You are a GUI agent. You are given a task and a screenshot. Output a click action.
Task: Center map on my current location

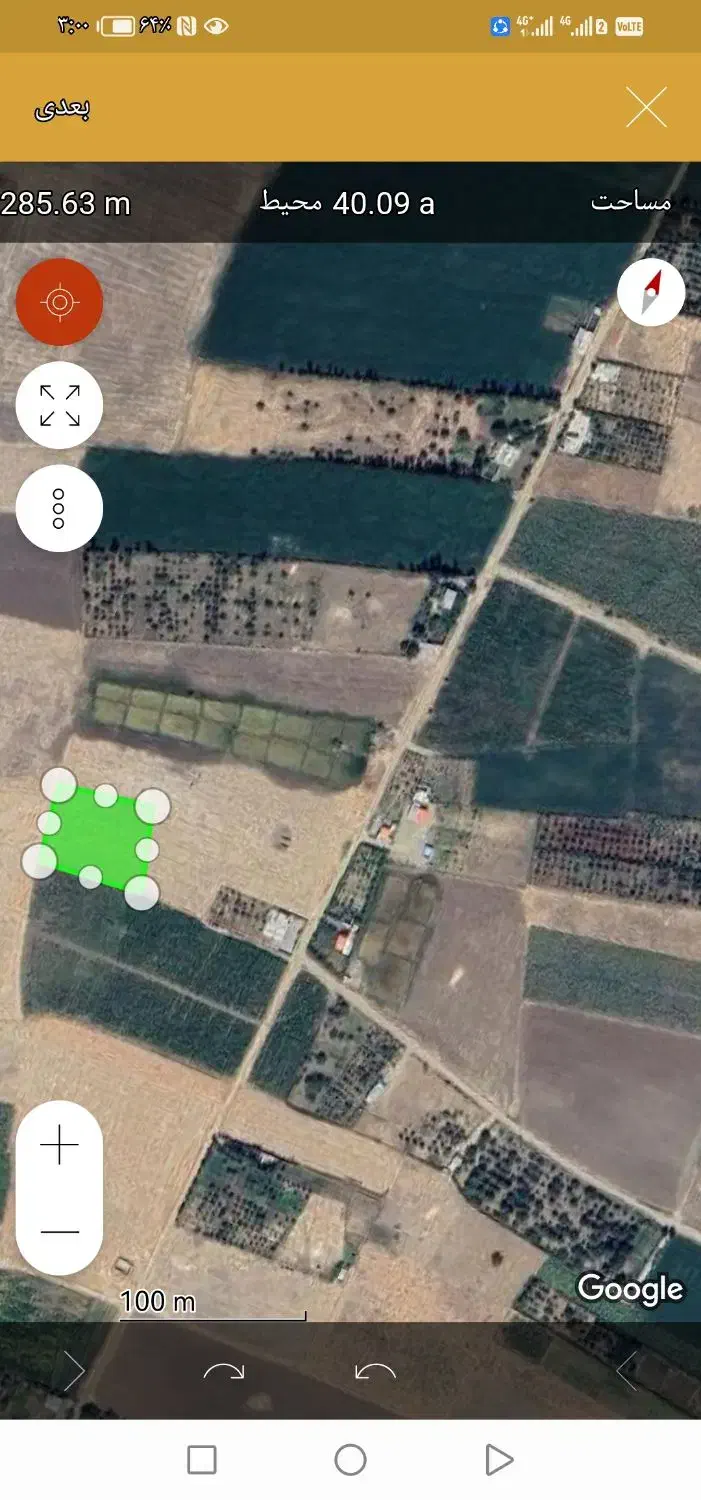59,302
